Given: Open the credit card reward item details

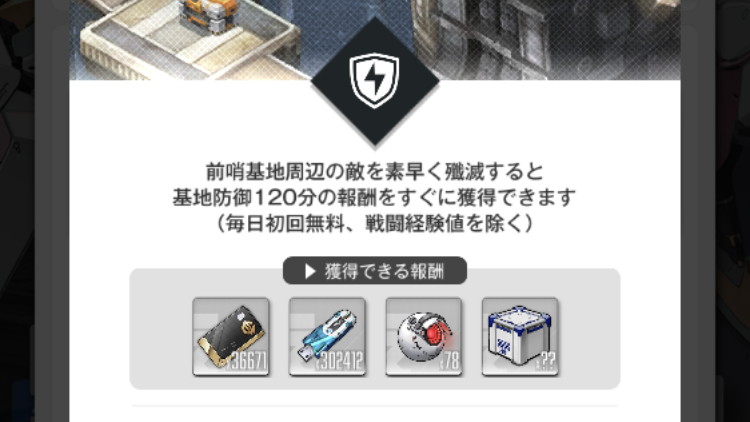Looking at the screenshot, I should coord(230,336).
